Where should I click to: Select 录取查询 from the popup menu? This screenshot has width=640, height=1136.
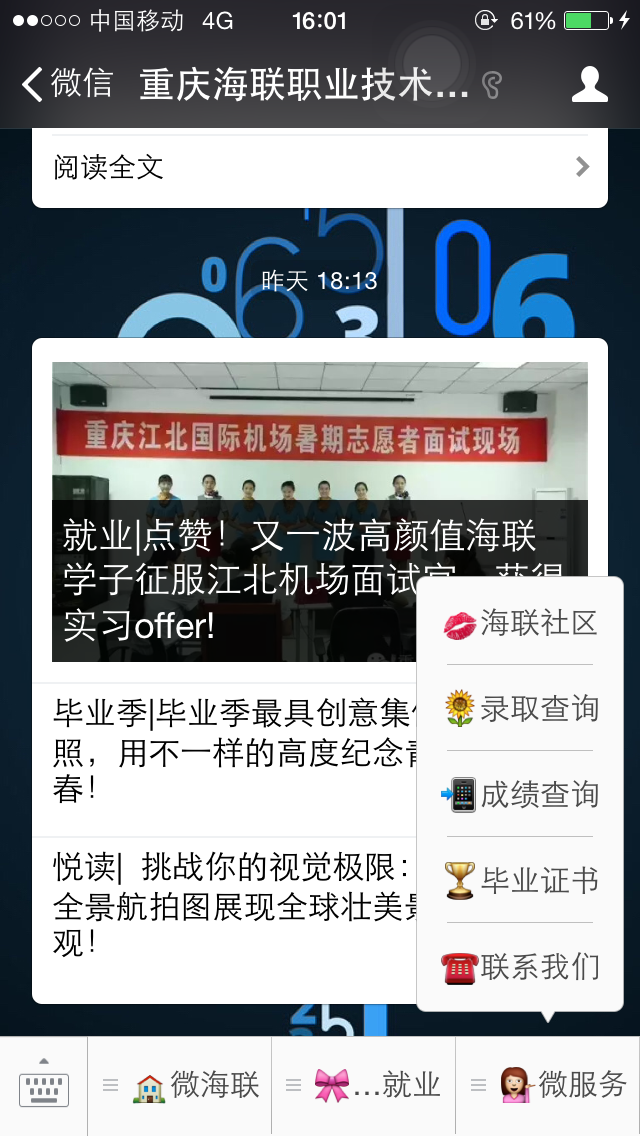[x=520, y=709]
